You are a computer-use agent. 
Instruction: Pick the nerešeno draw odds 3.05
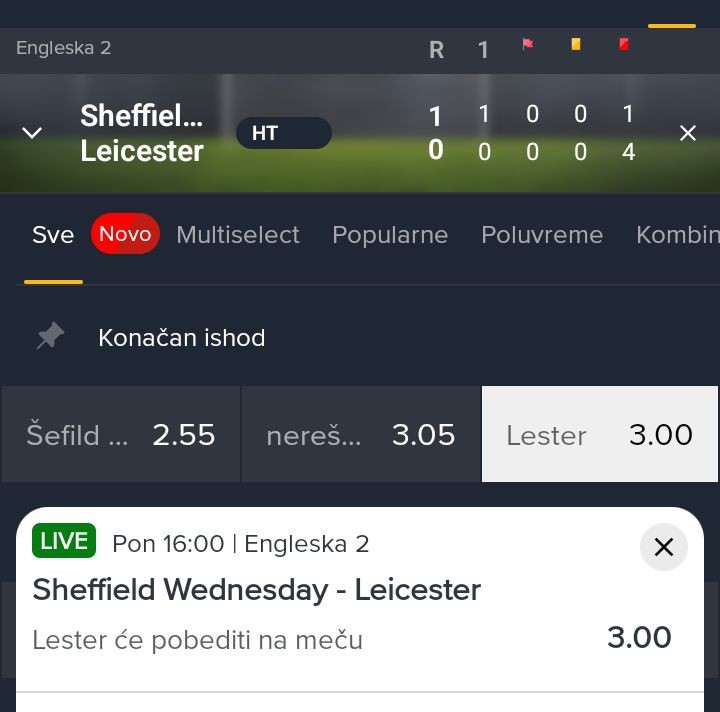click(x=361, y=435)
